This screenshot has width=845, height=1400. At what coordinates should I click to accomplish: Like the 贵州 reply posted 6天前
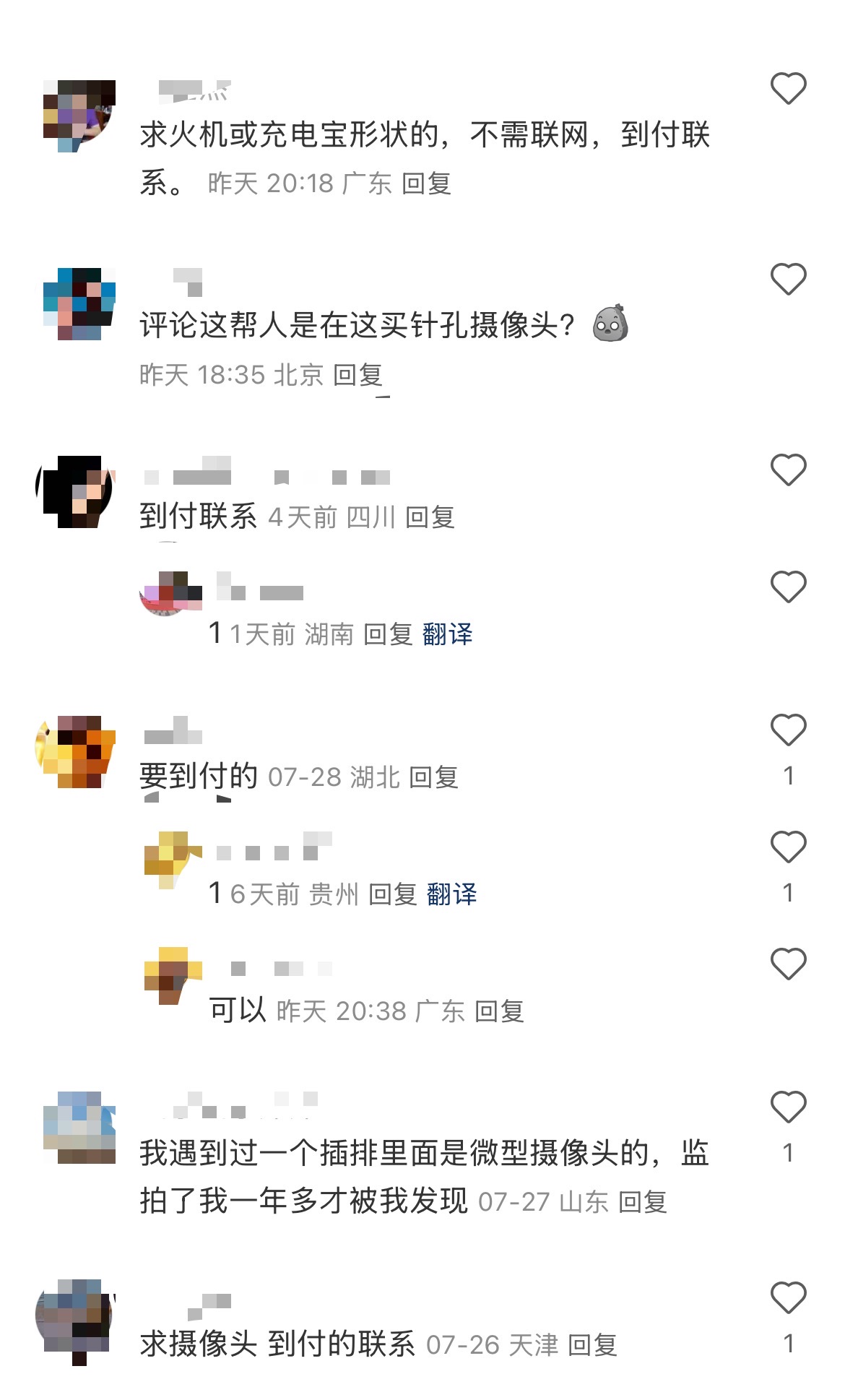(788, 847)
